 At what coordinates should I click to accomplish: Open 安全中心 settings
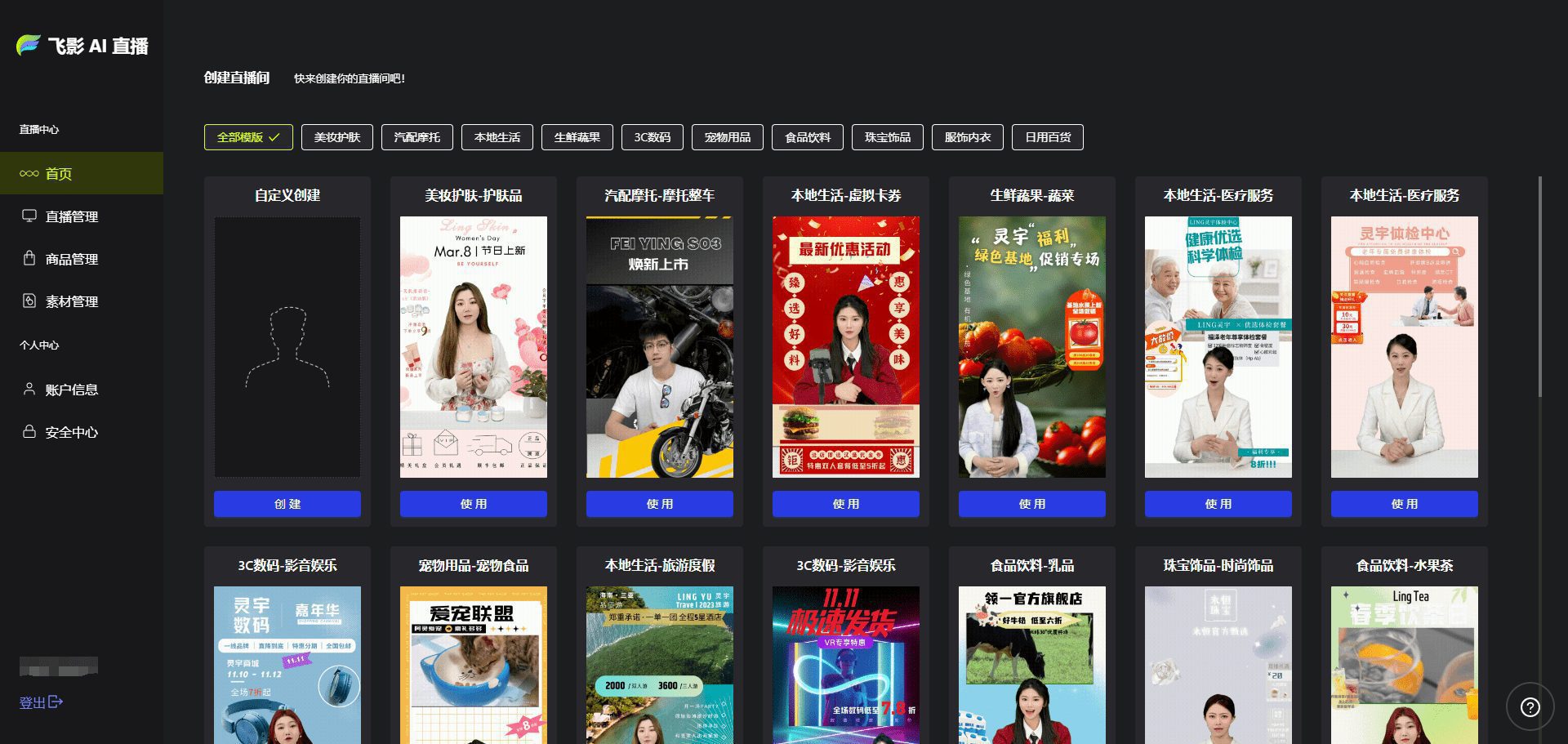coord(71,432)
